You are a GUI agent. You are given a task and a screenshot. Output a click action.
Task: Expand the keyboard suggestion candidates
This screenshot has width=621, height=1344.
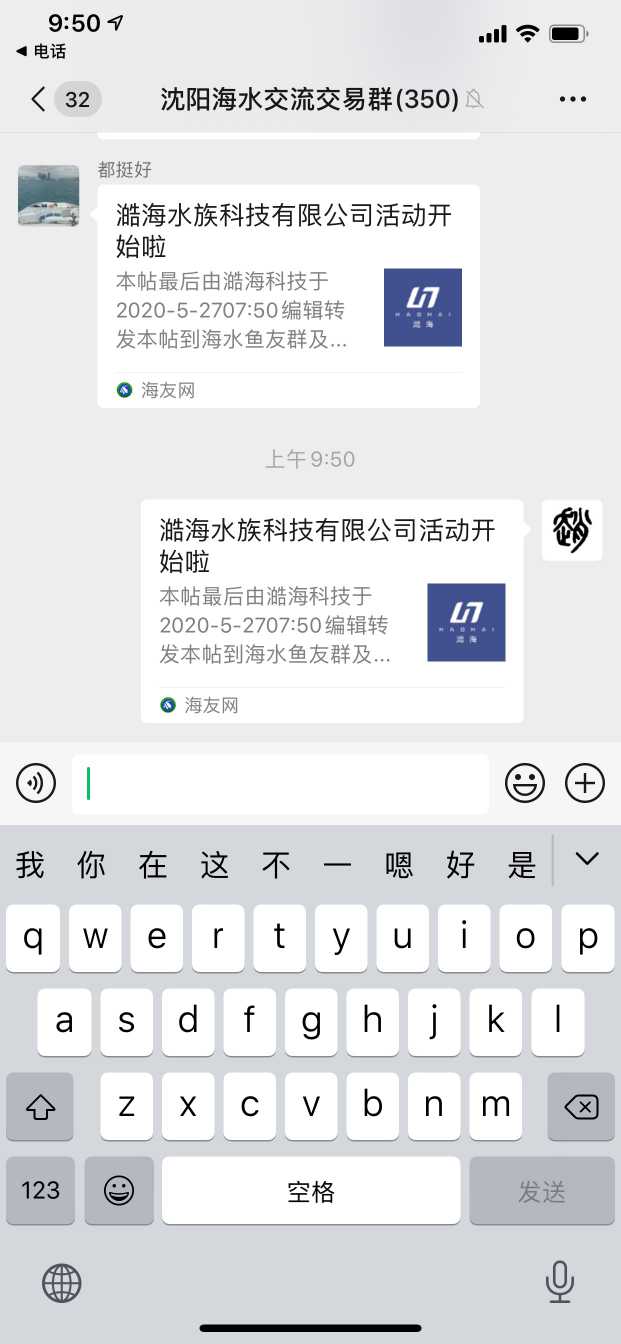(x=586, y=859)
